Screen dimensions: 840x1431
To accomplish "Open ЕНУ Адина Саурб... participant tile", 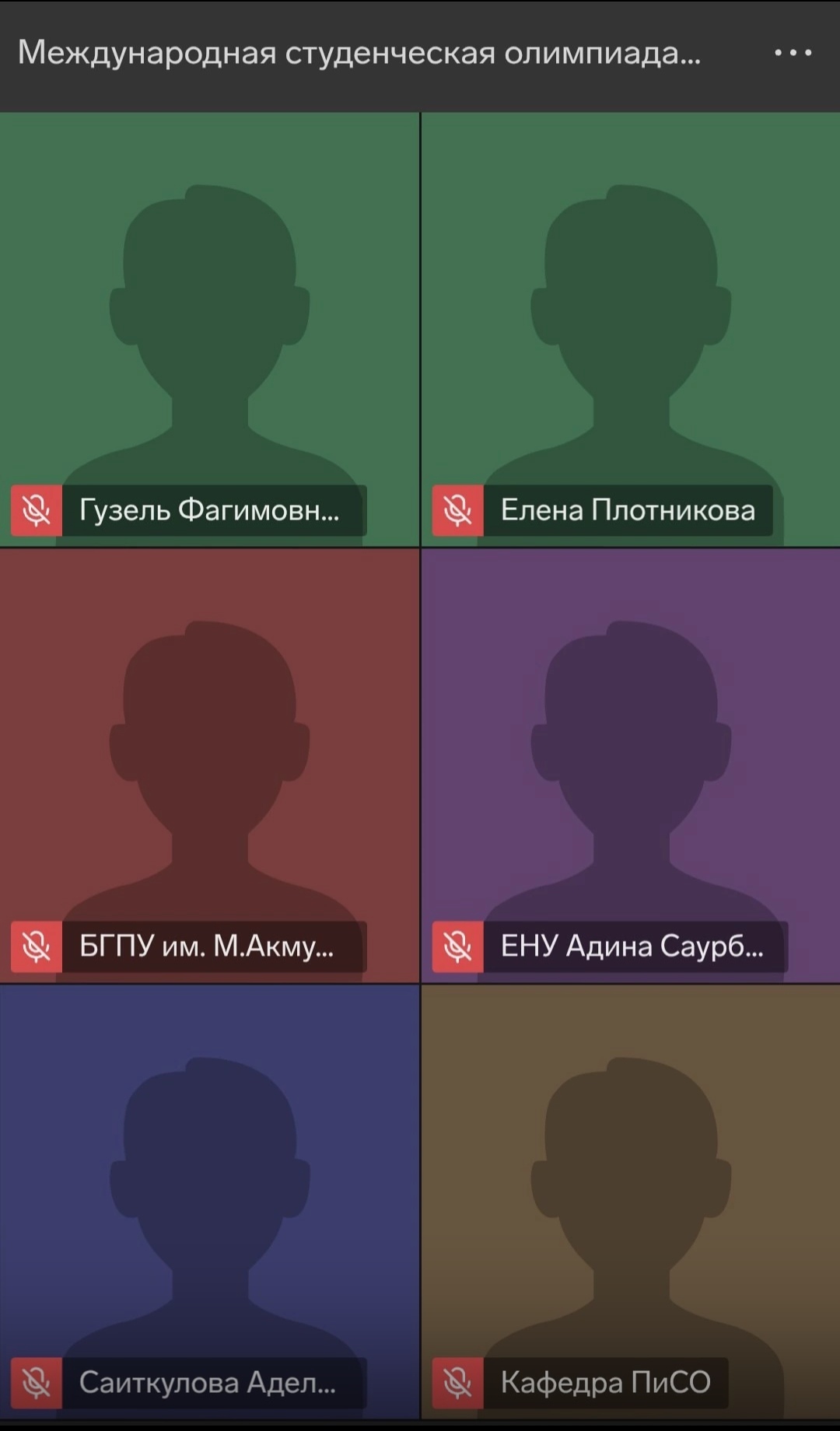I will [631, 765].
